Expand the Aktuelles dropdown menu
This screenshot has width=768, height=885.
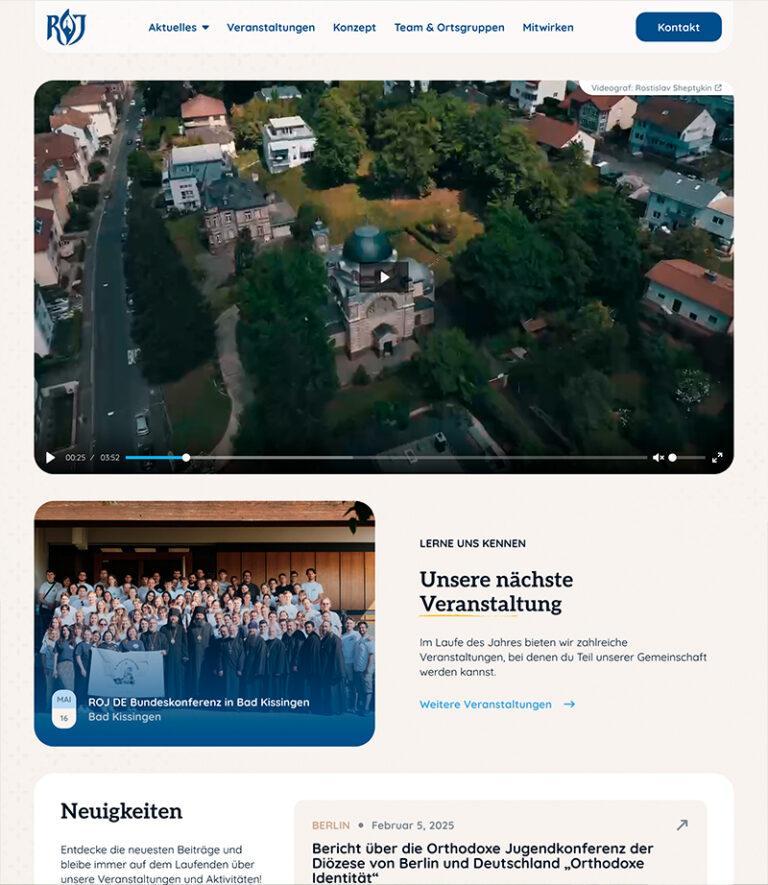178,28
